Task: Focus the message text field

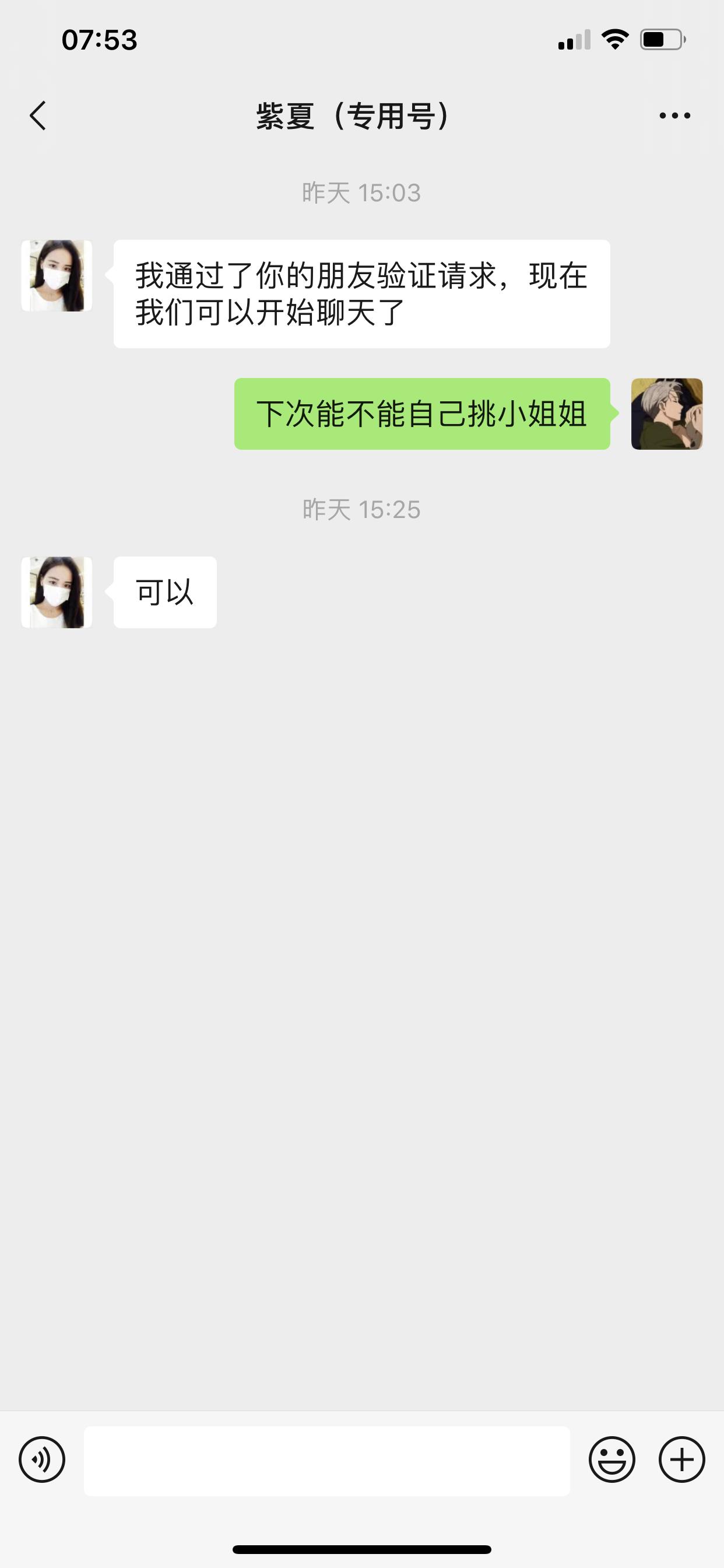Action: point(326,1460)
